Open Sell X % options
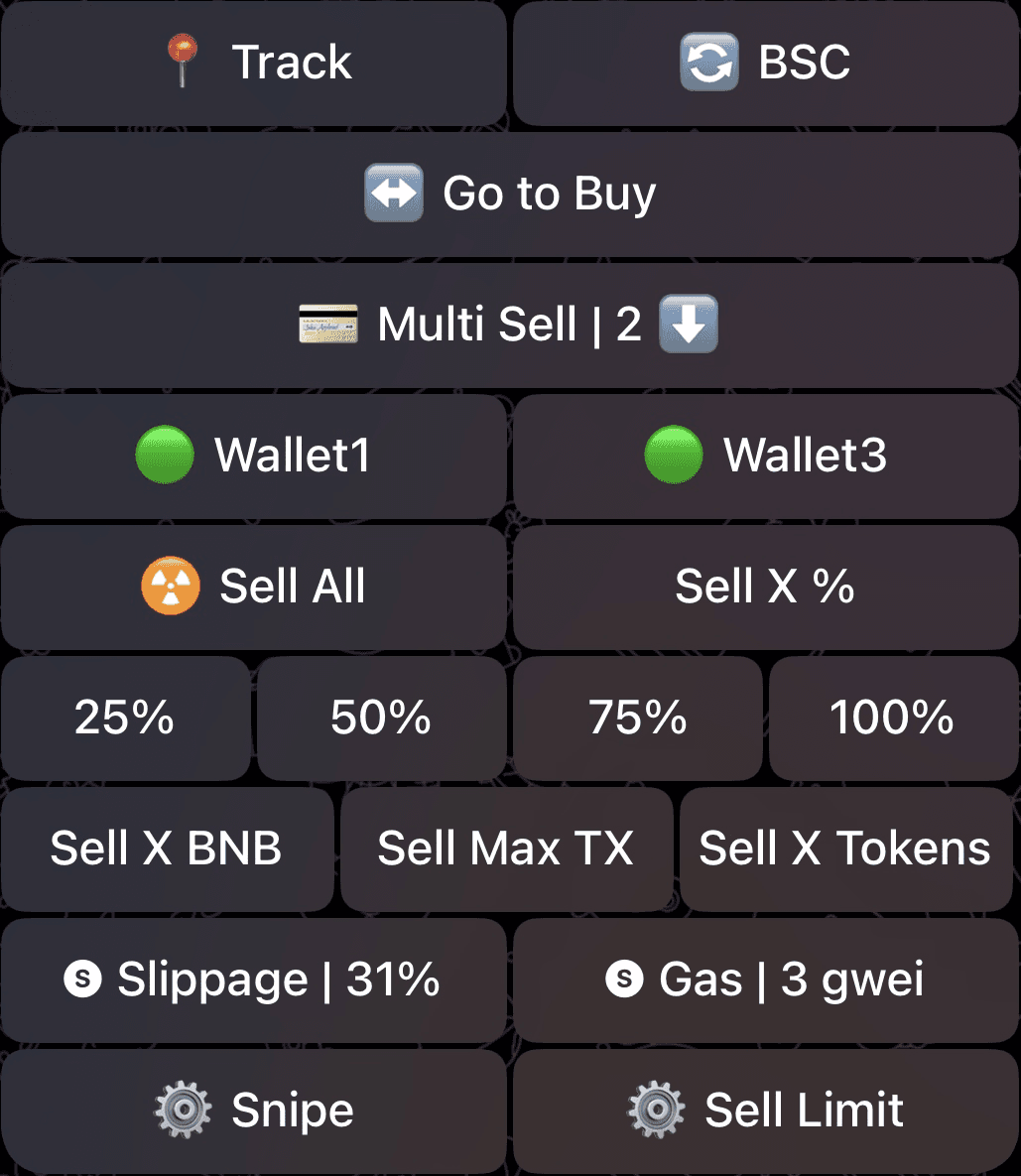This screenshot has height=1176, width=1021. [764, 586]
